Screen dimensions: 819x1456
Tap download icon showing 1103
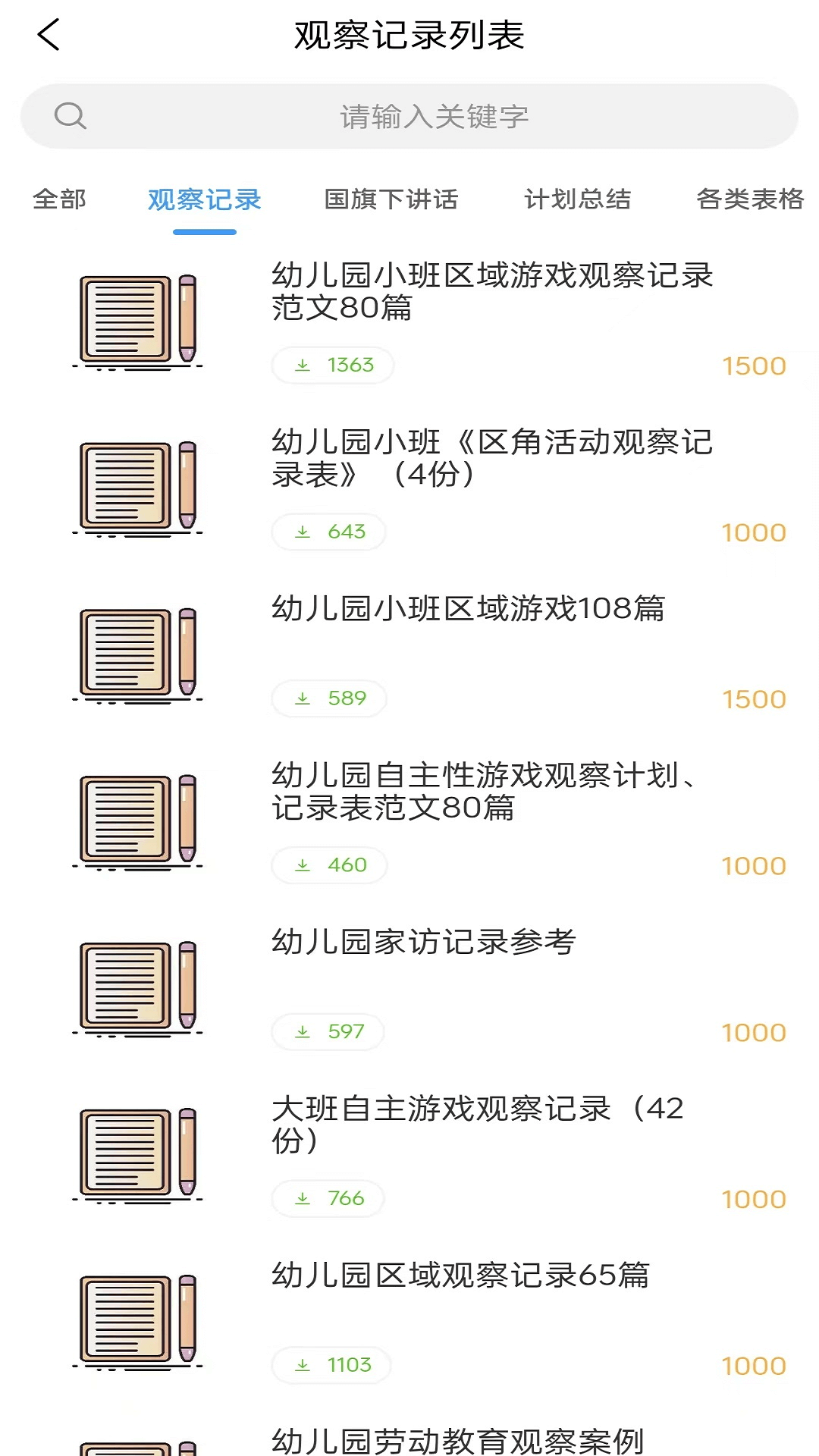tap(330, 1365)
